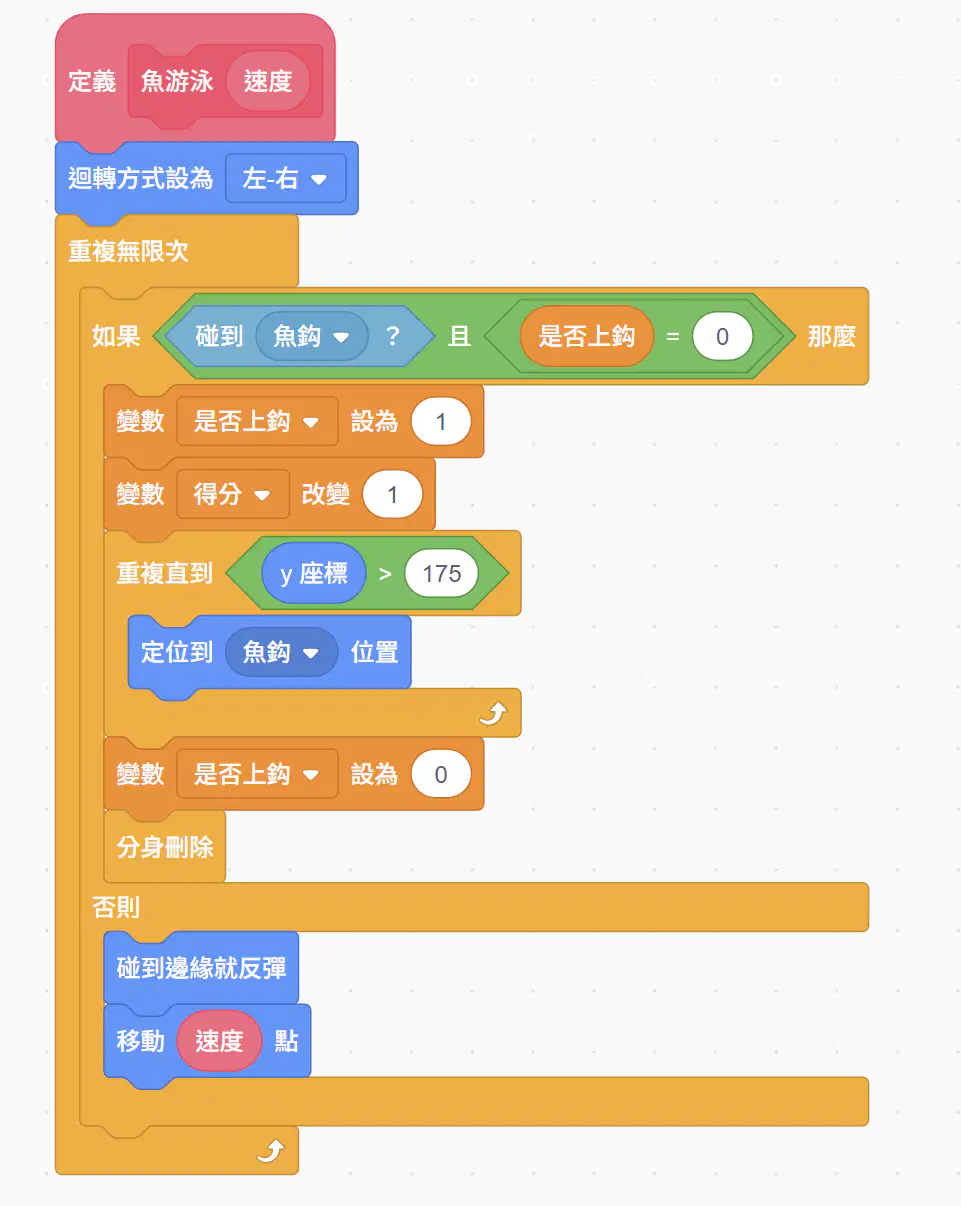Image resolution: width=961 pixels, height=1206 pixels.
Task: Open the 是否上鉤 dropdown in the 設為 1 block
Action: pyautogui.click(x=257, y=422)
